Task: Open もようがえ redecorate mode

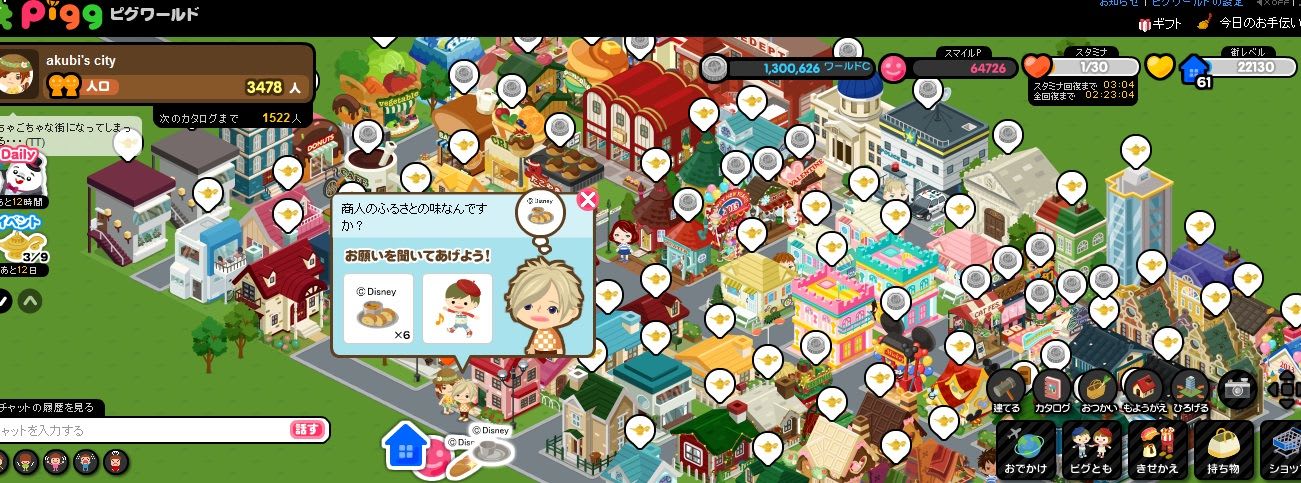Action: (x=1143, y=392)
